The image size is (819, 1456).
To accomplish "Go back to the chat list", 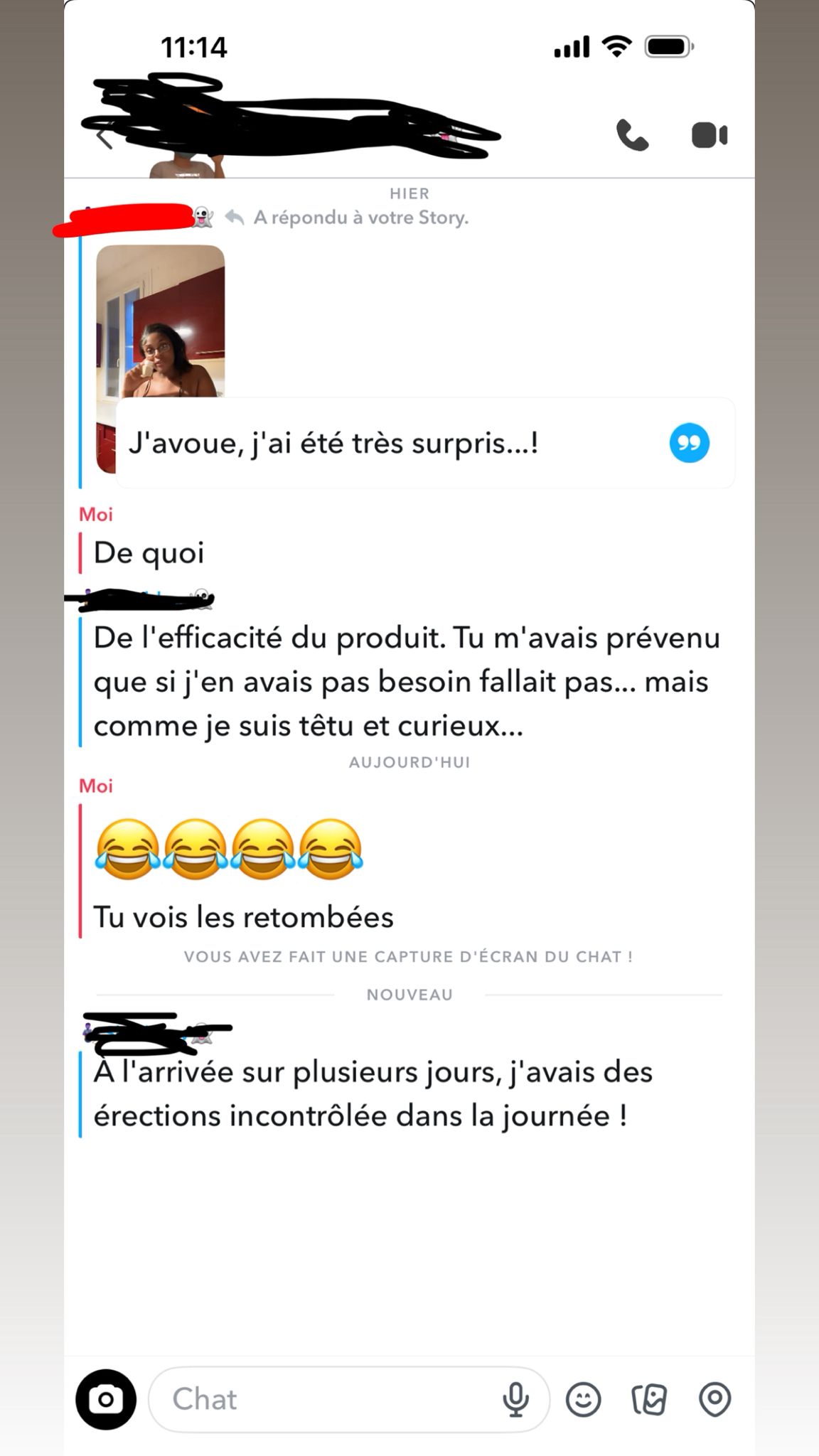I will click(104, 137).
